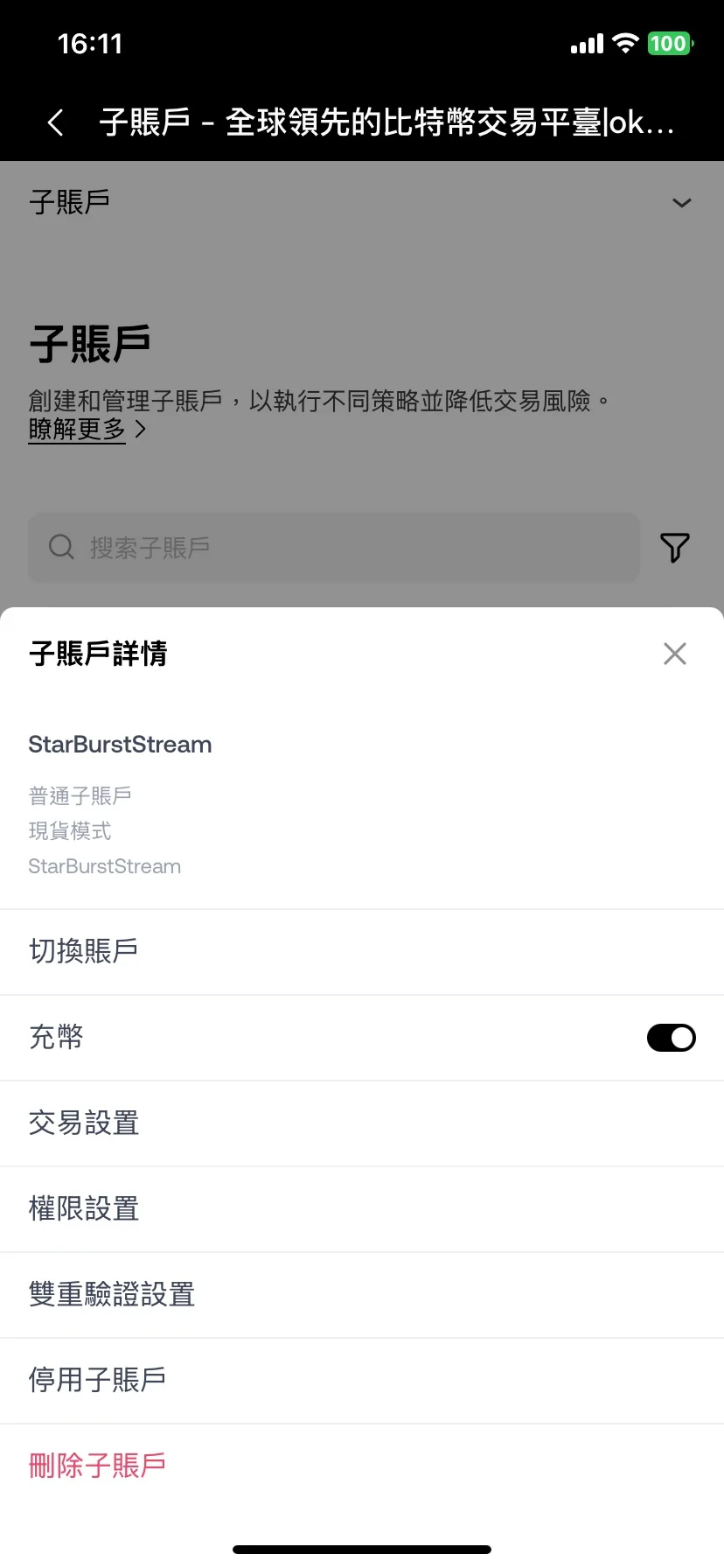Close the 子賬戶詳情 panel with the X
The image size is (724, 1568).
[x=674, y=654]
